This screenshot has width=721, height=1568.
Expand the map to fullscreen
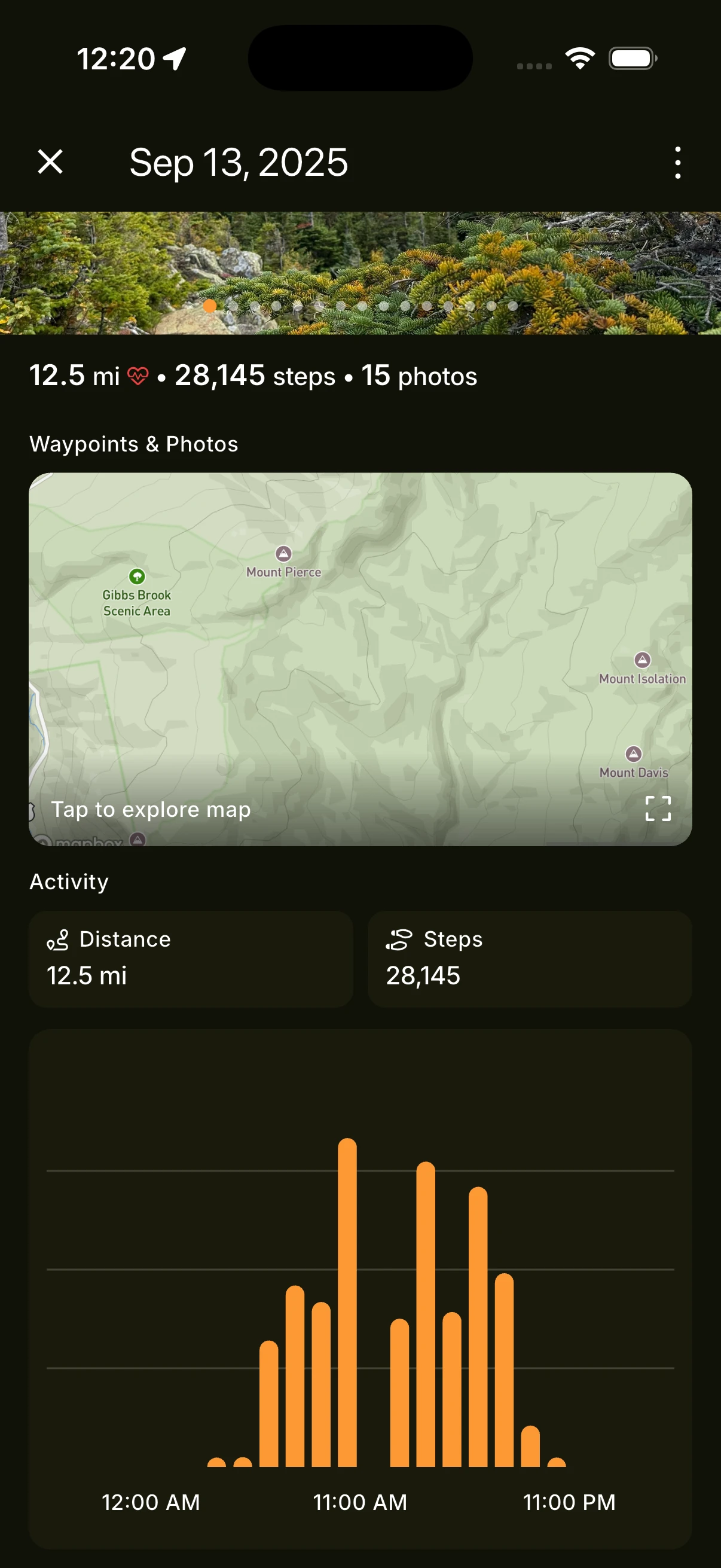659,810
